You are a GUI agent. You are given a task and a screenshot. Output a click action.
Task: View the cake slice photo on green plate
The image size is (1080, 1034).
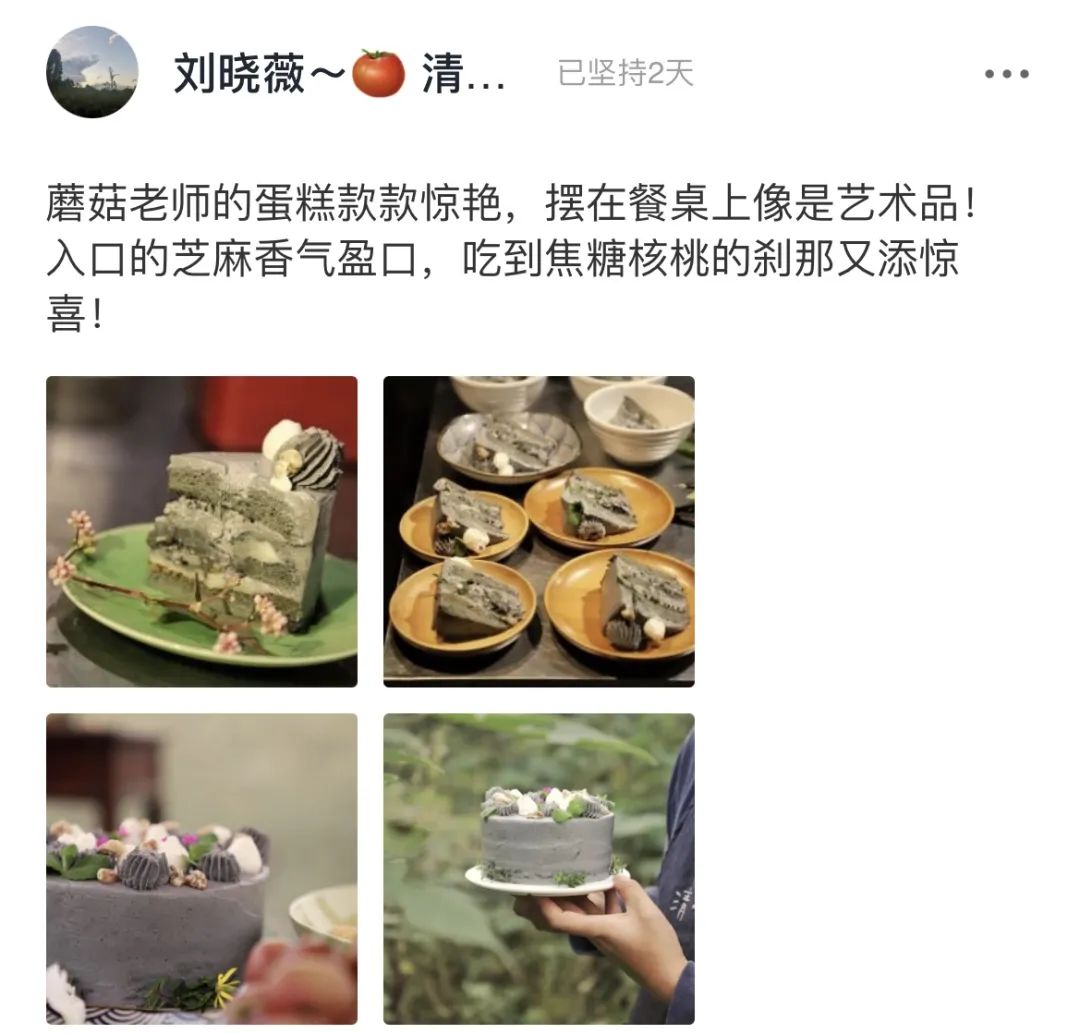pos(202,531)
